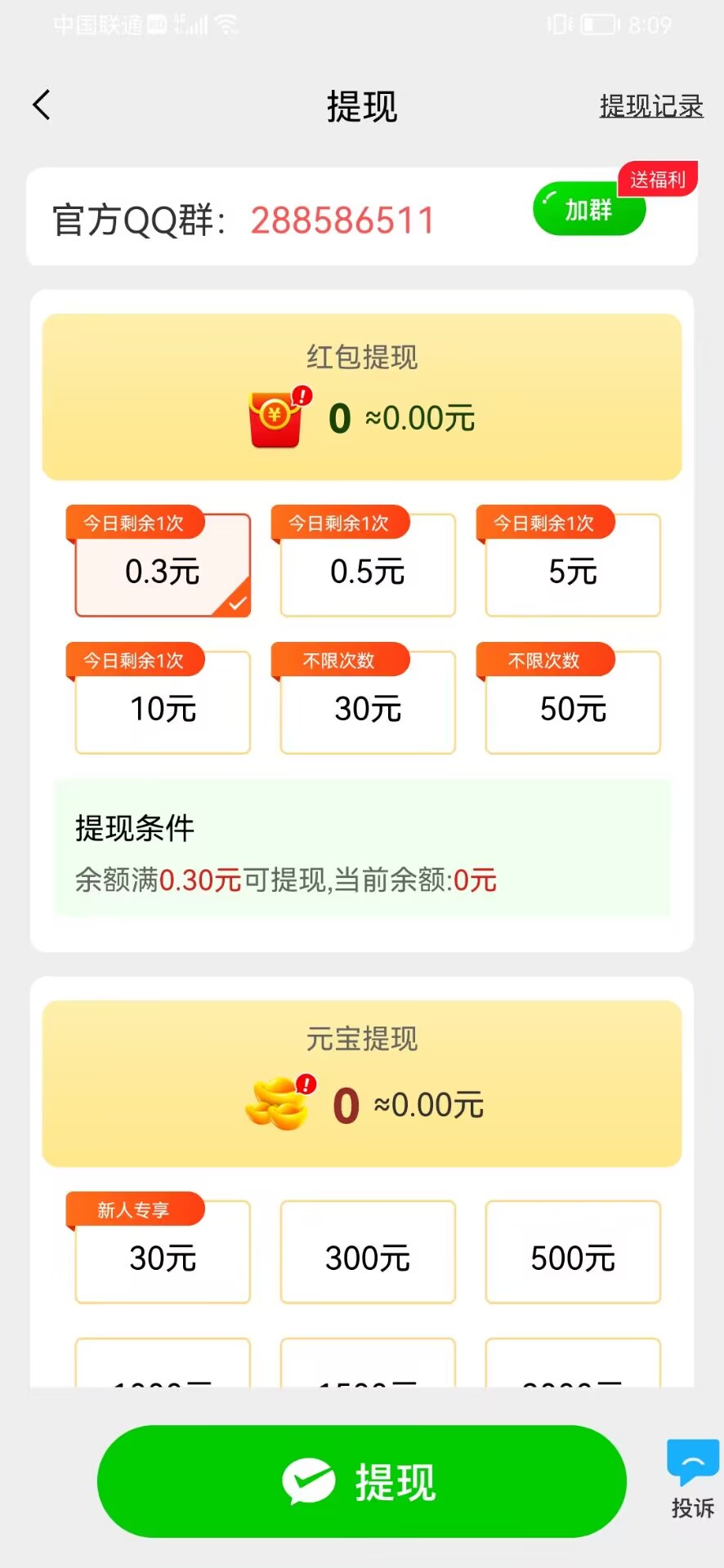
Task: Click the red exclamation badge on the gold ingot
Action: (x=306, y=1084)
